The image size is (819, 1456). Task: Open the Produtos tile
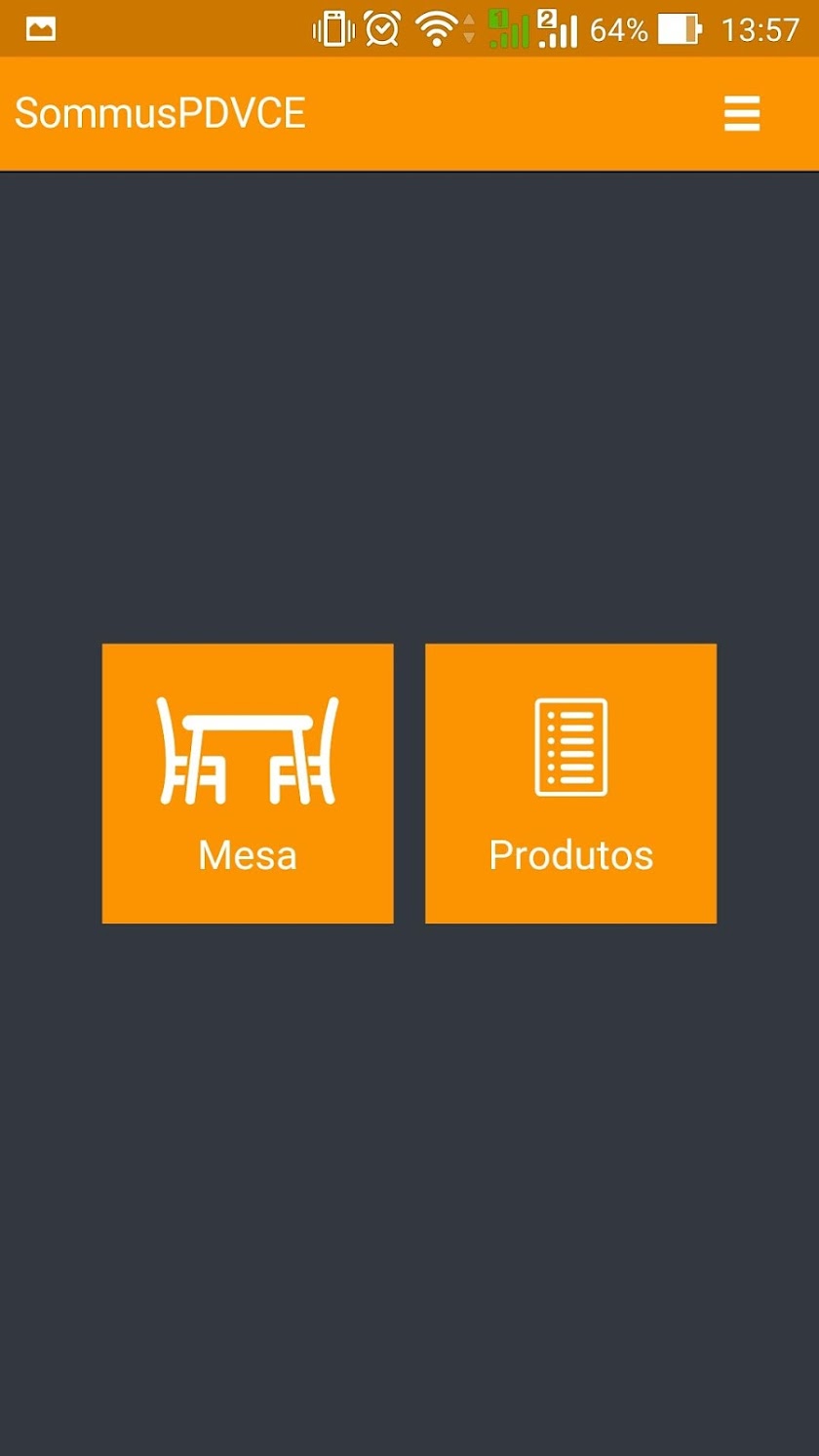[570, 783]
